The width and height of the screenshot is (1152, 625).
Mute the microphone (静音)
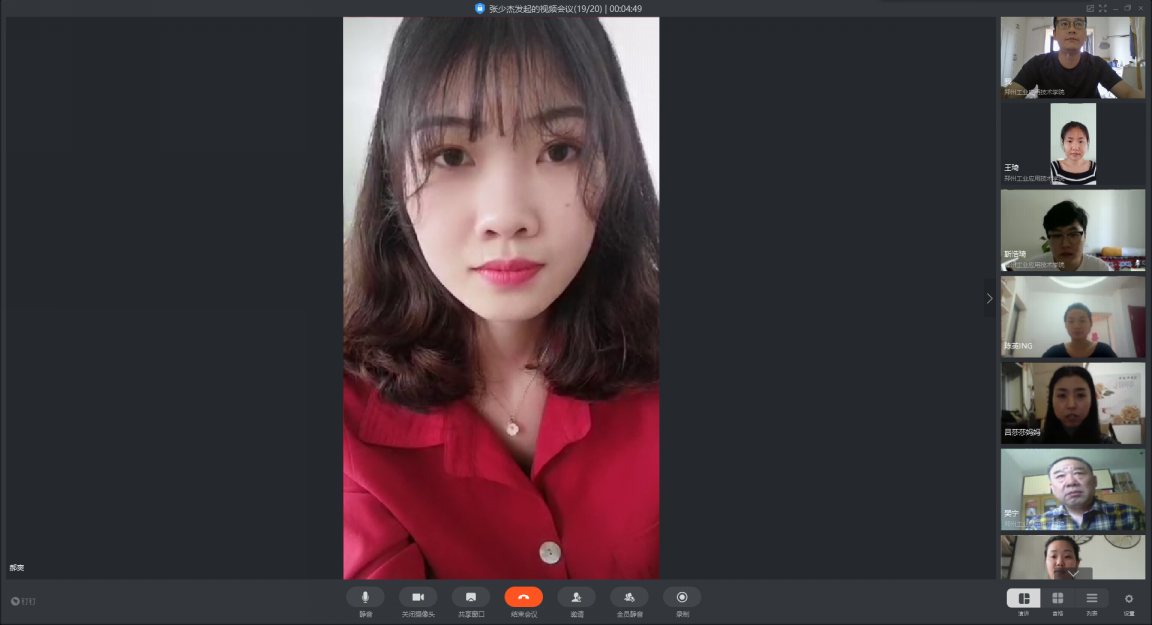click(x=365, y=597)
